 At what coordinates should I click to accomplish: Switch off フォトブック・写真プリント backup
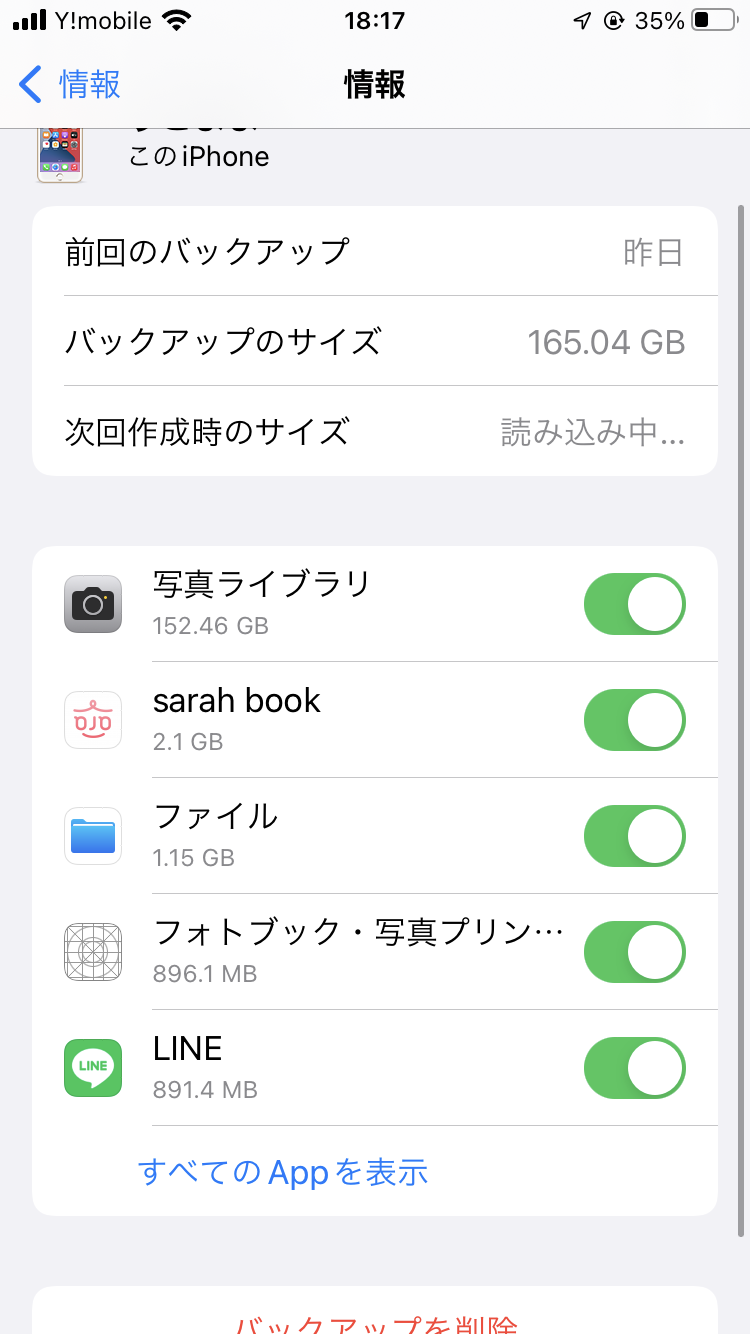coord(634,952)
